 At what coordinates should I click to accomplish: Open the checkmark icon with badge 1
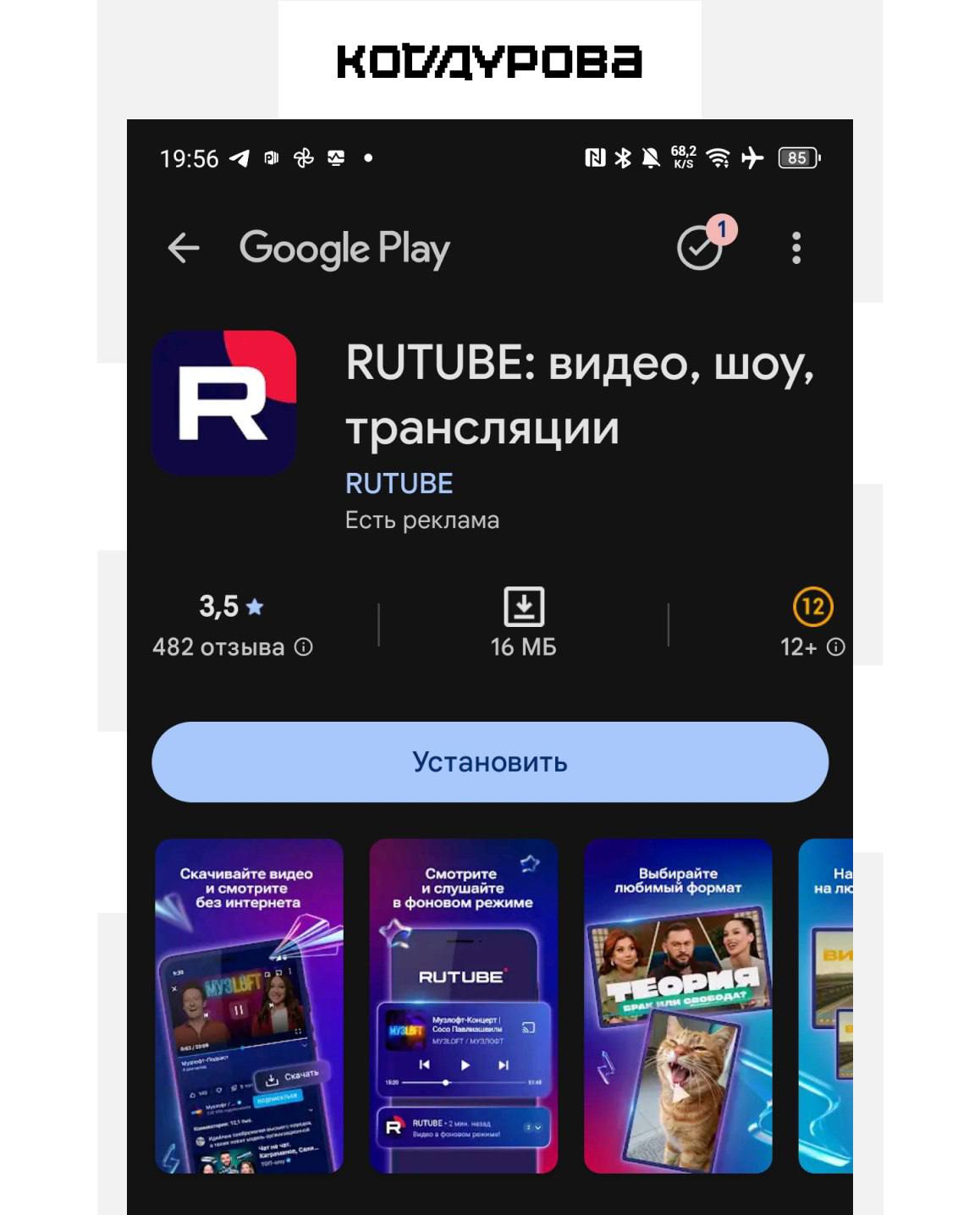pyautogui.click(x=701, y=248)
